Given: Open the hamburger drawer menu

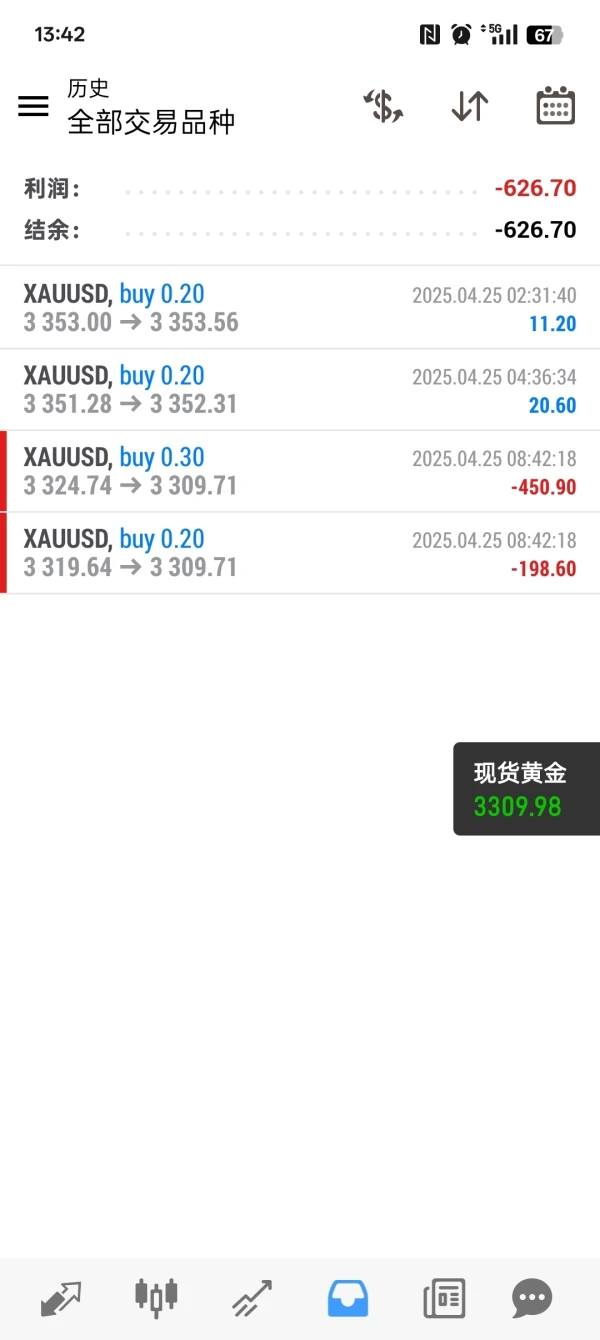Looking at the screenshot, I should coord(33,106).
